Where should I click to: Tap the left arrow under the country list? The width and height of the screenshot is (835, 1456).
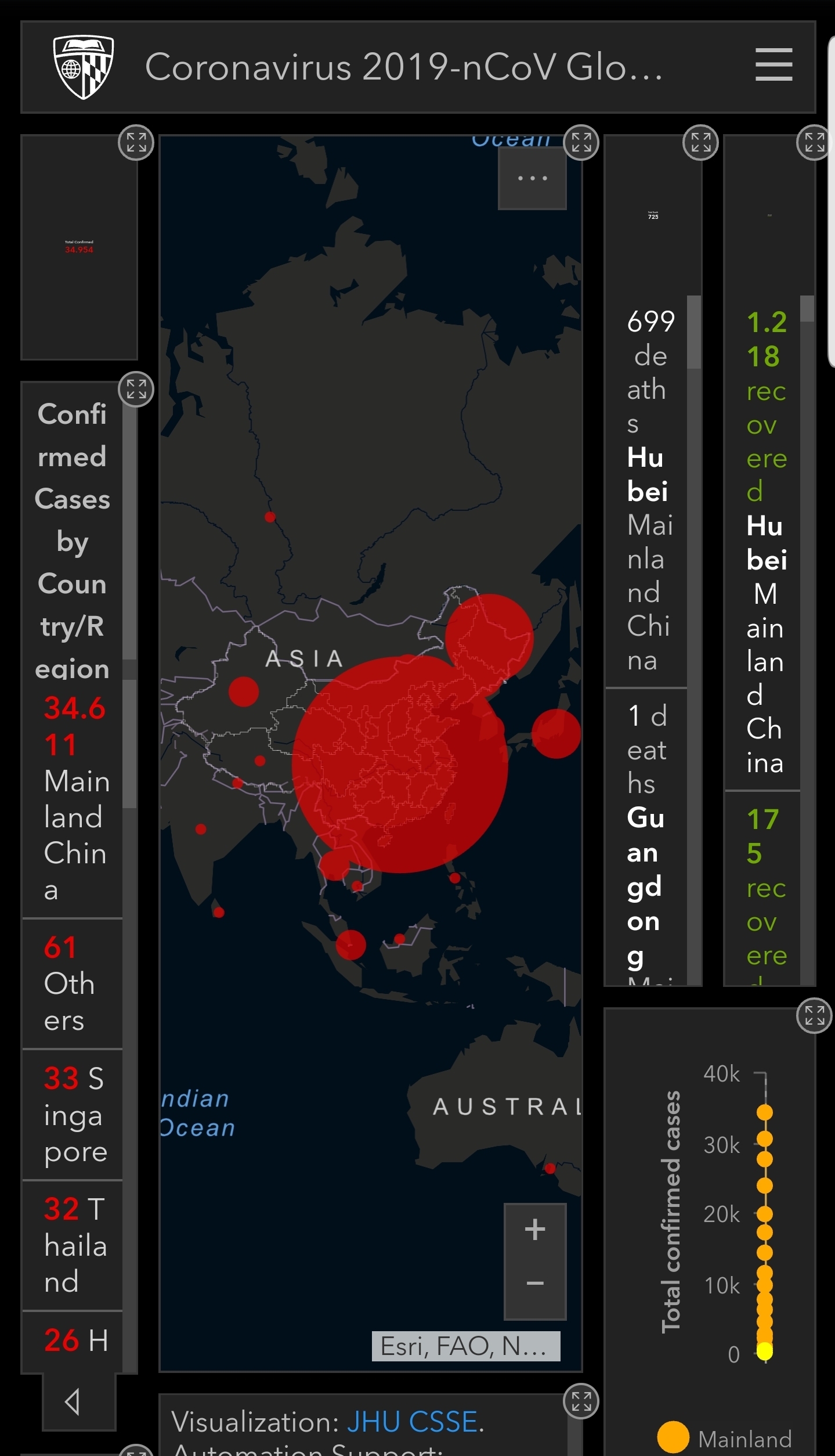click(x=73, y=1403)
